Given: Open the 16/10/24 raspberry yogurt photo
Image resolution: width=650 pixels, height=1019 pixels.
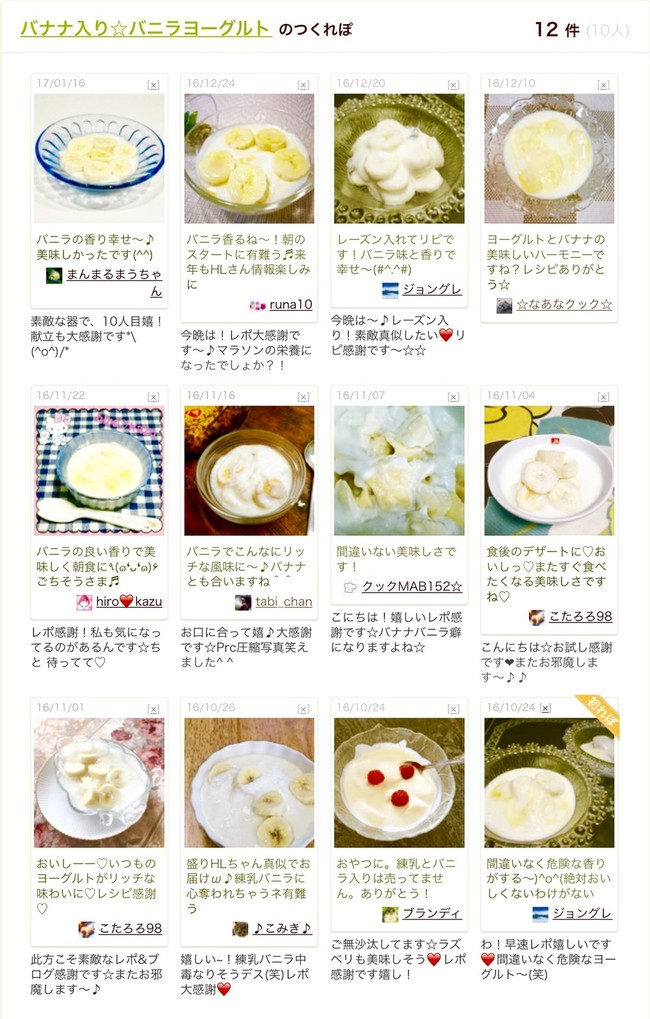Looking at the screenshot, I should coord(399,782).
